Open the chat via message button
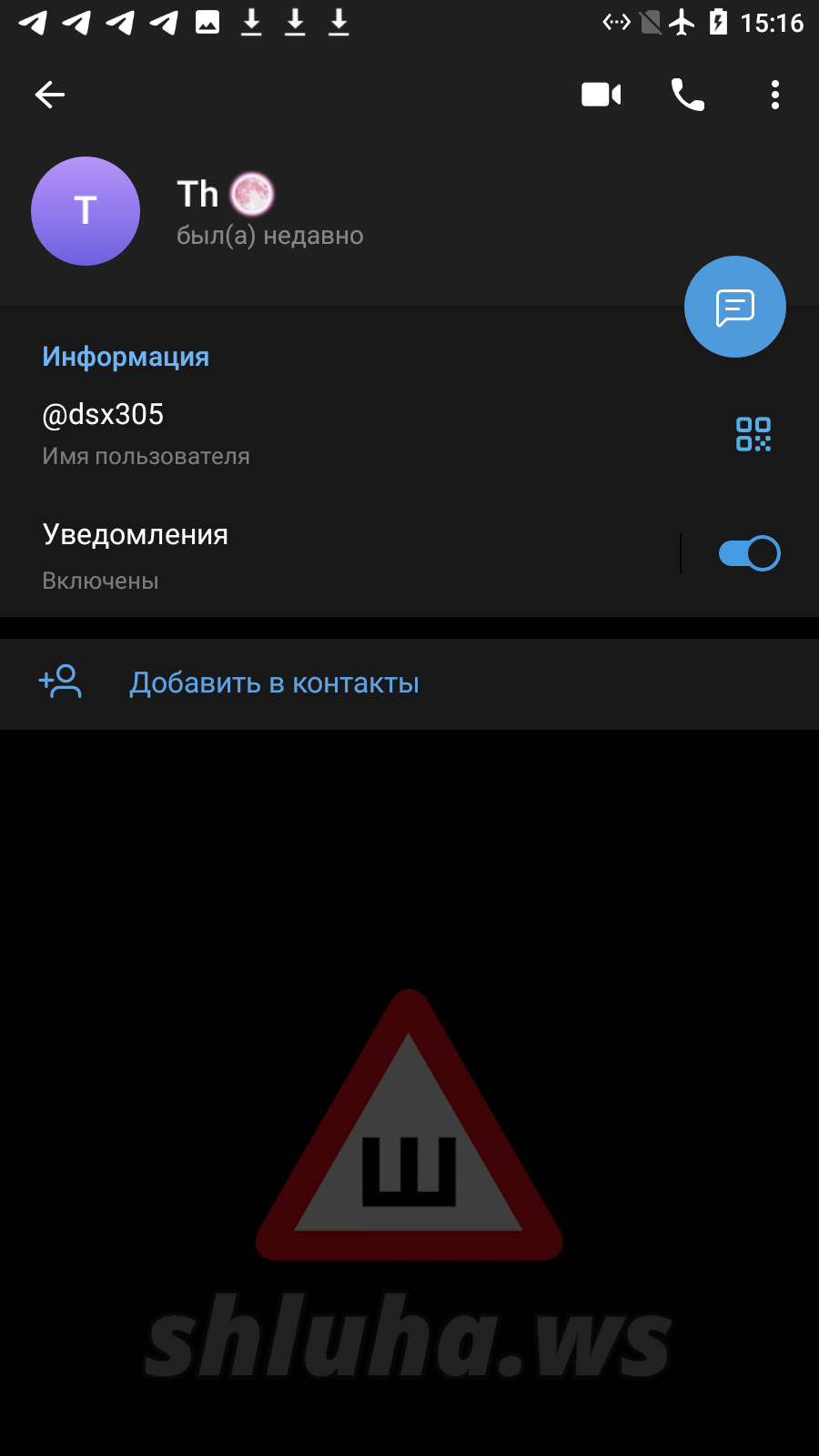819x1456 pixels. (x=734, y=308)
